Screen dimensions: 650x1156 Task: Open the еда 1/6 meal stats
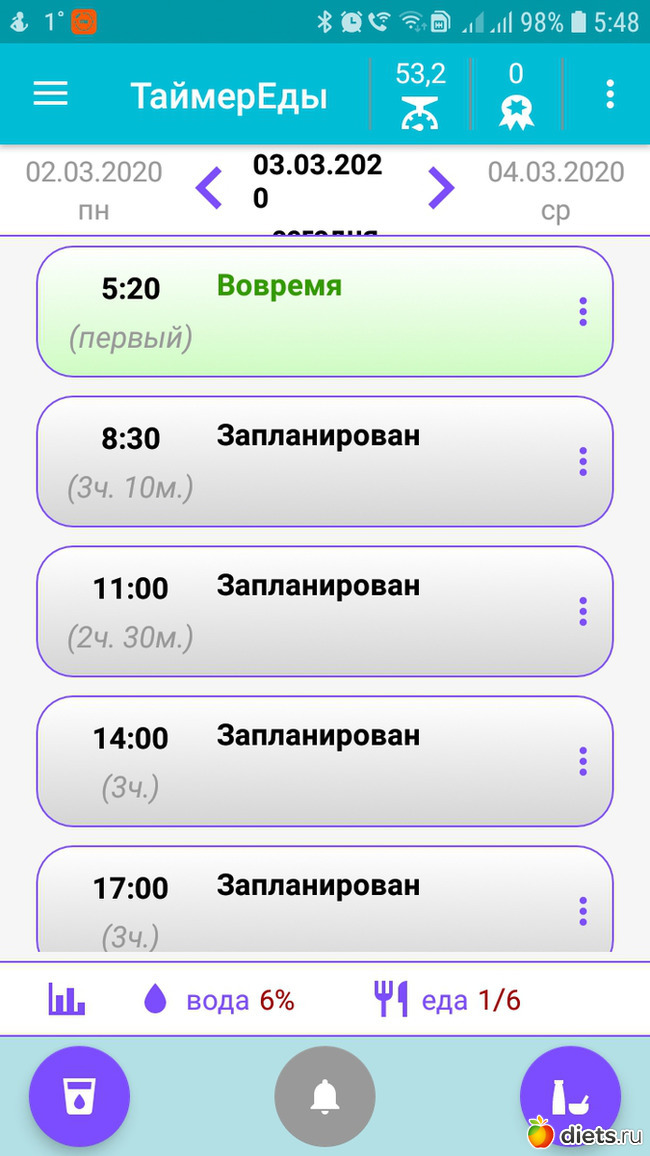coord(447,999)
